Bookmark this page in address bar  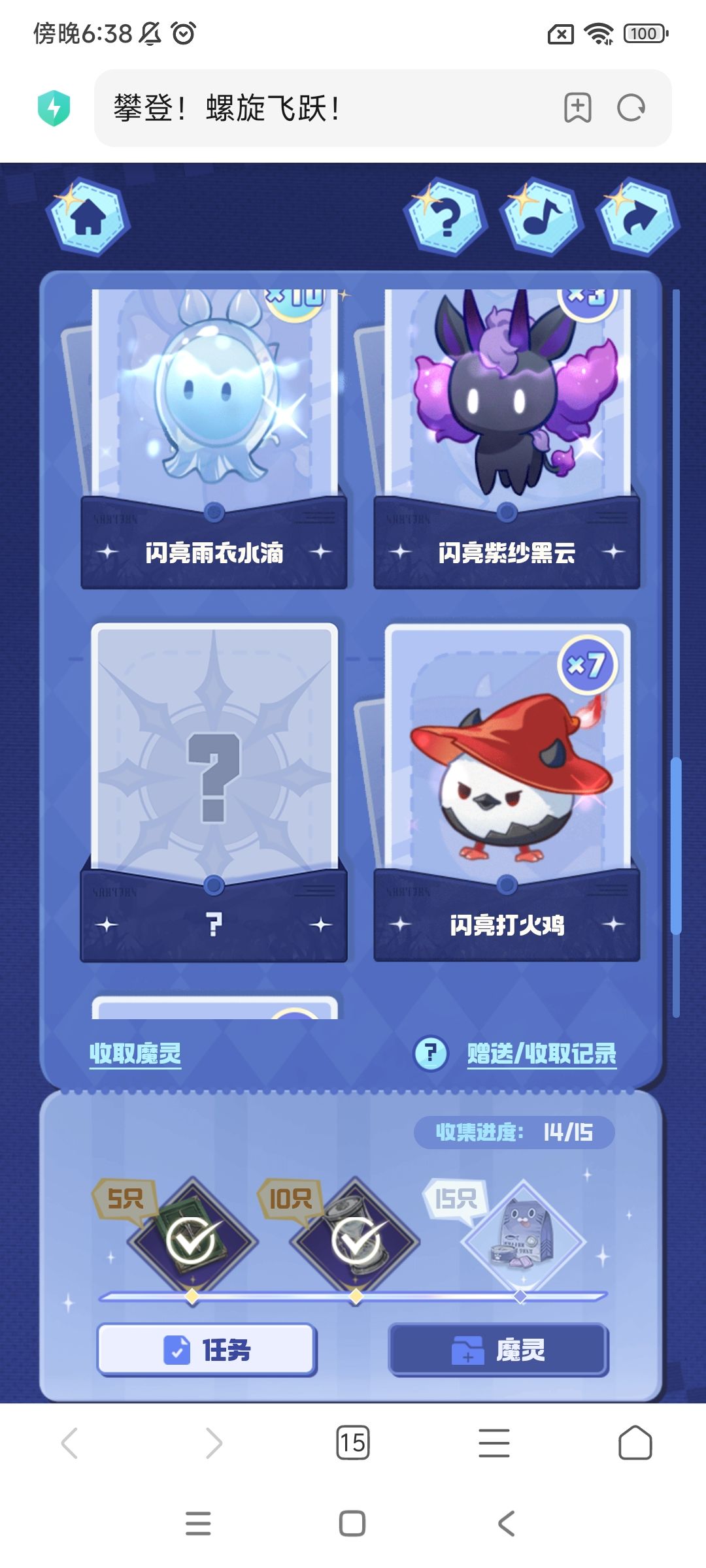click(578, 108)
